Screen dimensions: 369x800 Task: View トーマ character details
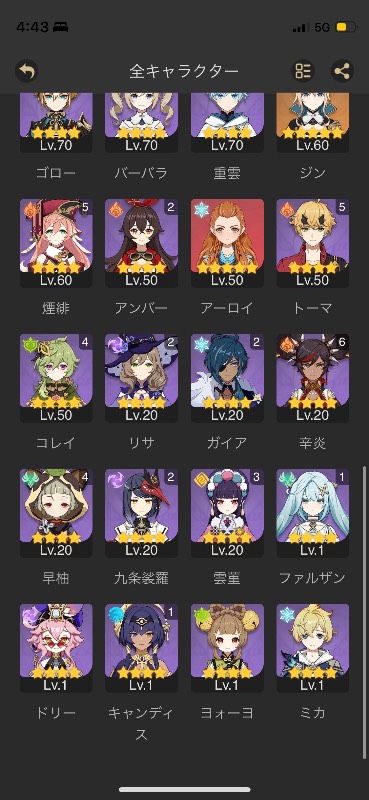pos(313,243)
